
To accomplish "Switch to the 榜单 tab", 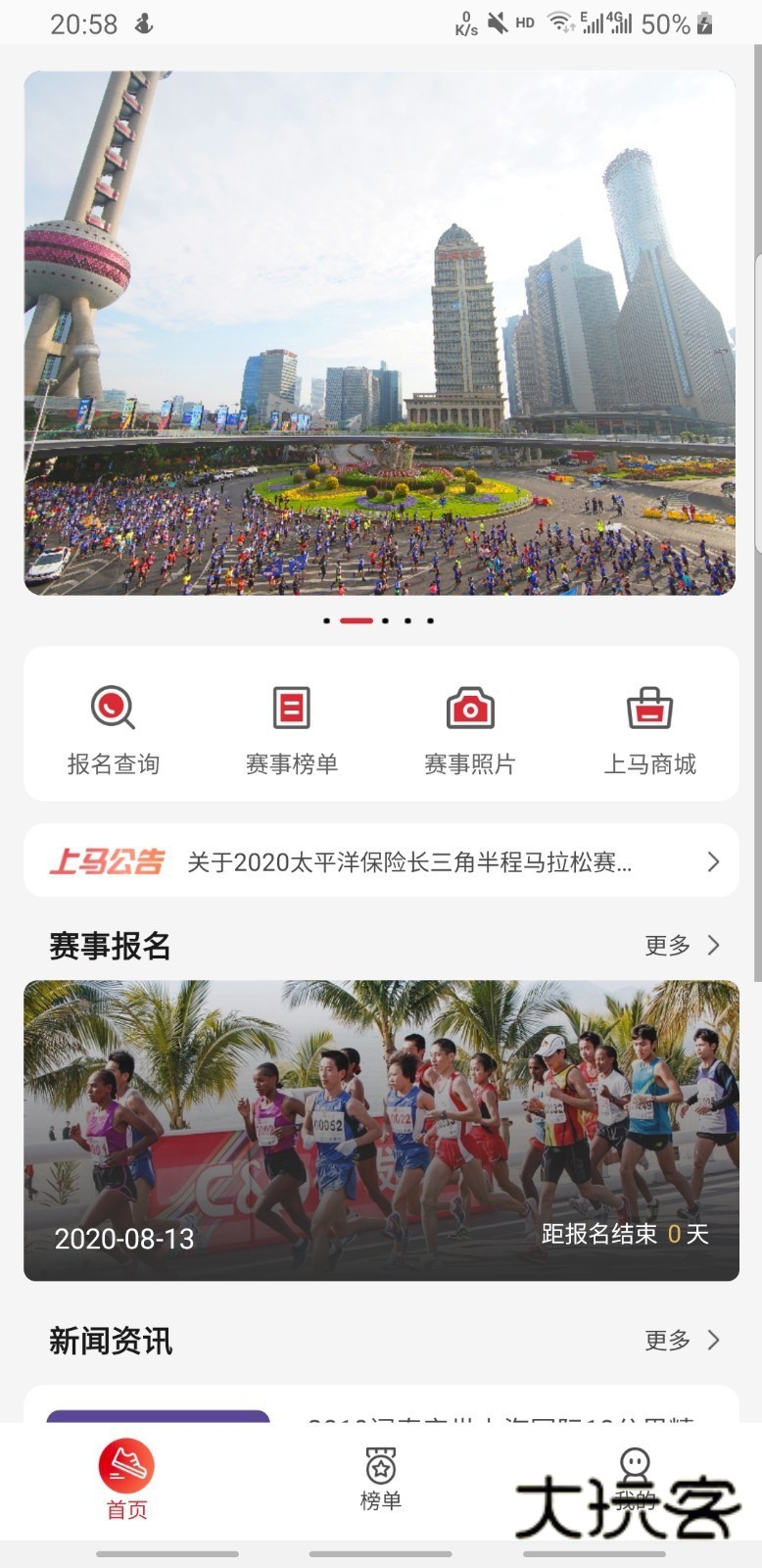I will [380, 1480].
